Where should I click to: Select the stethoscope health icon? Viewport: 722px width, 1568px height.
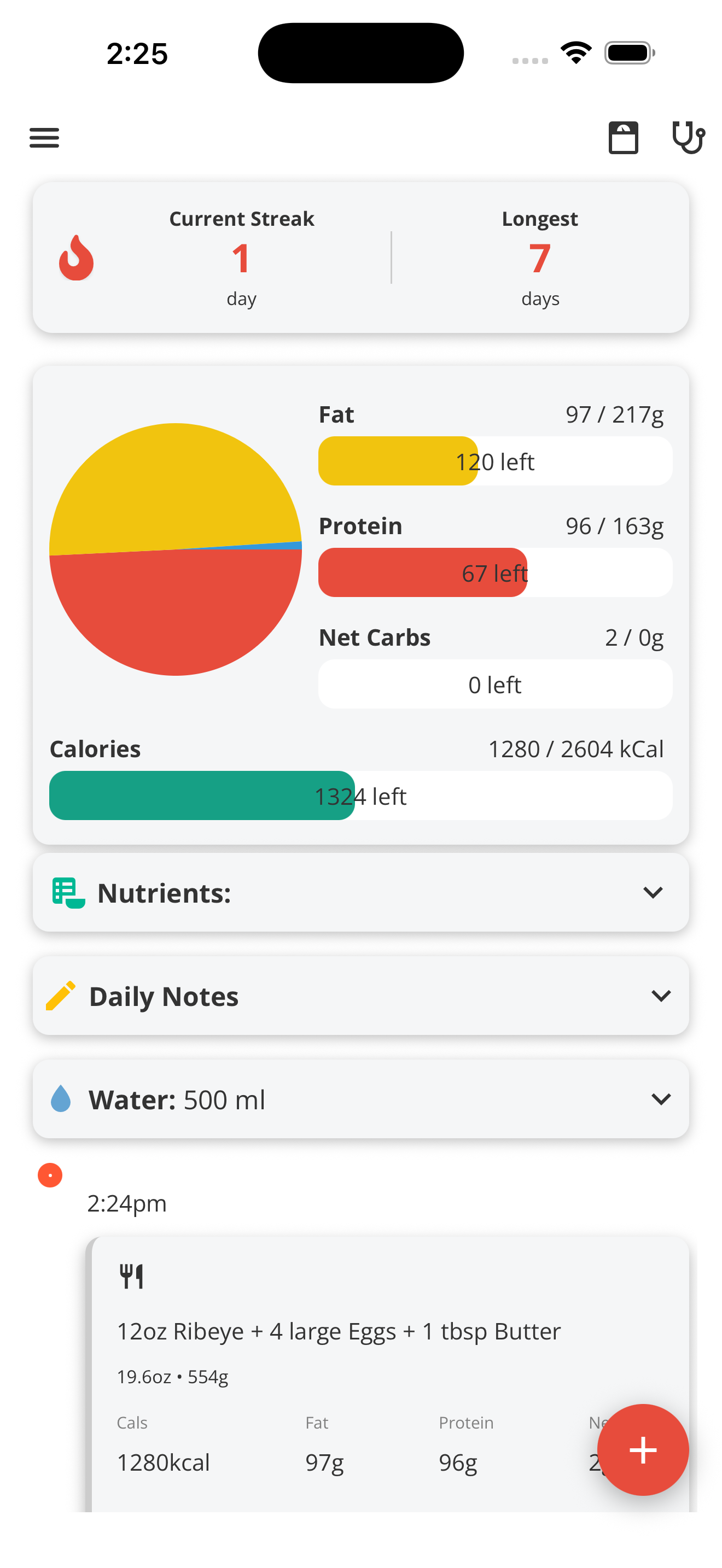point(689,138)
